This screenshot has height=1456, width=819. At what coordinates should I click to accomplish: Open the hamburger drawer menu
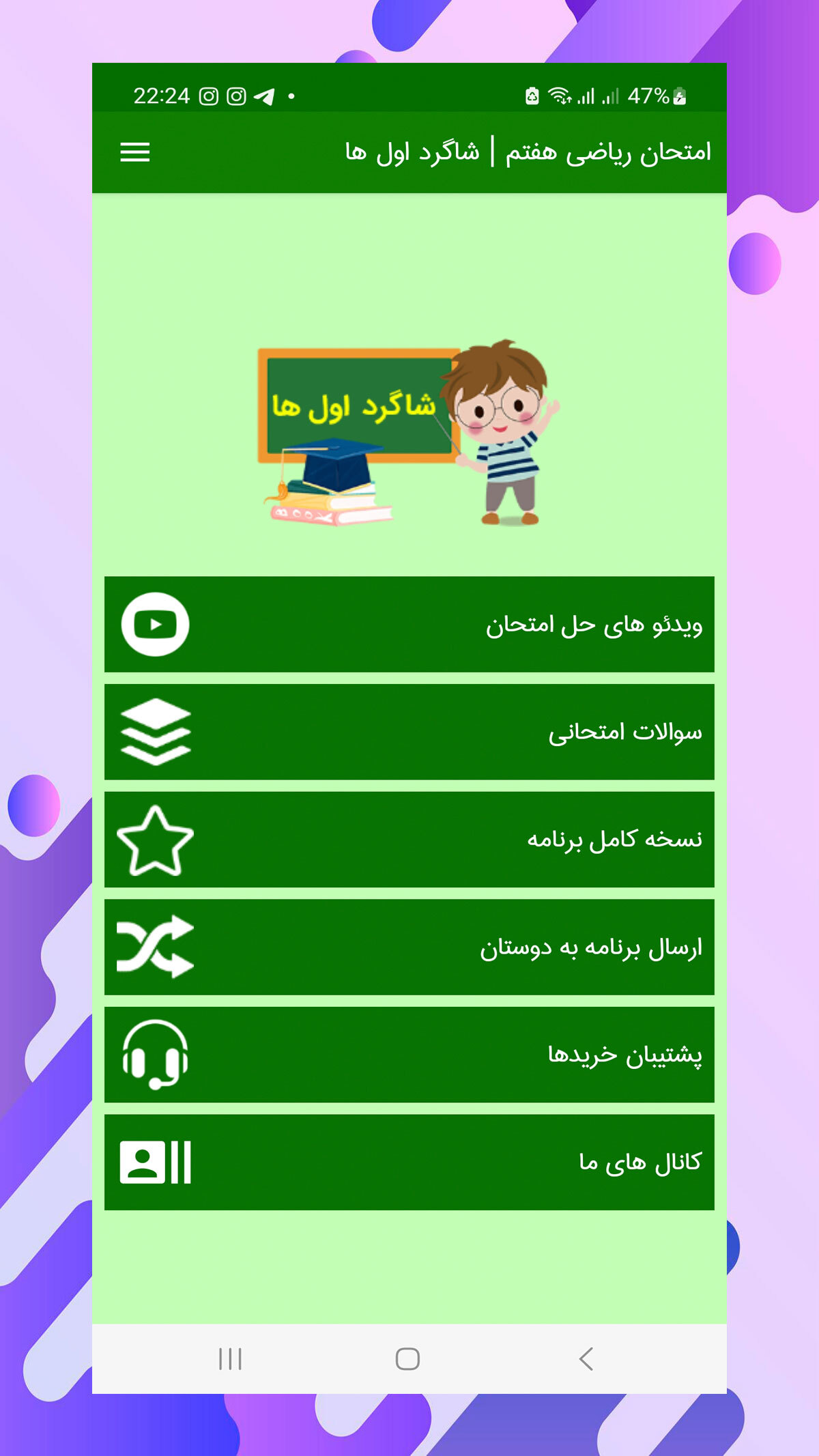pyautogui.click(x=134, y=152)
